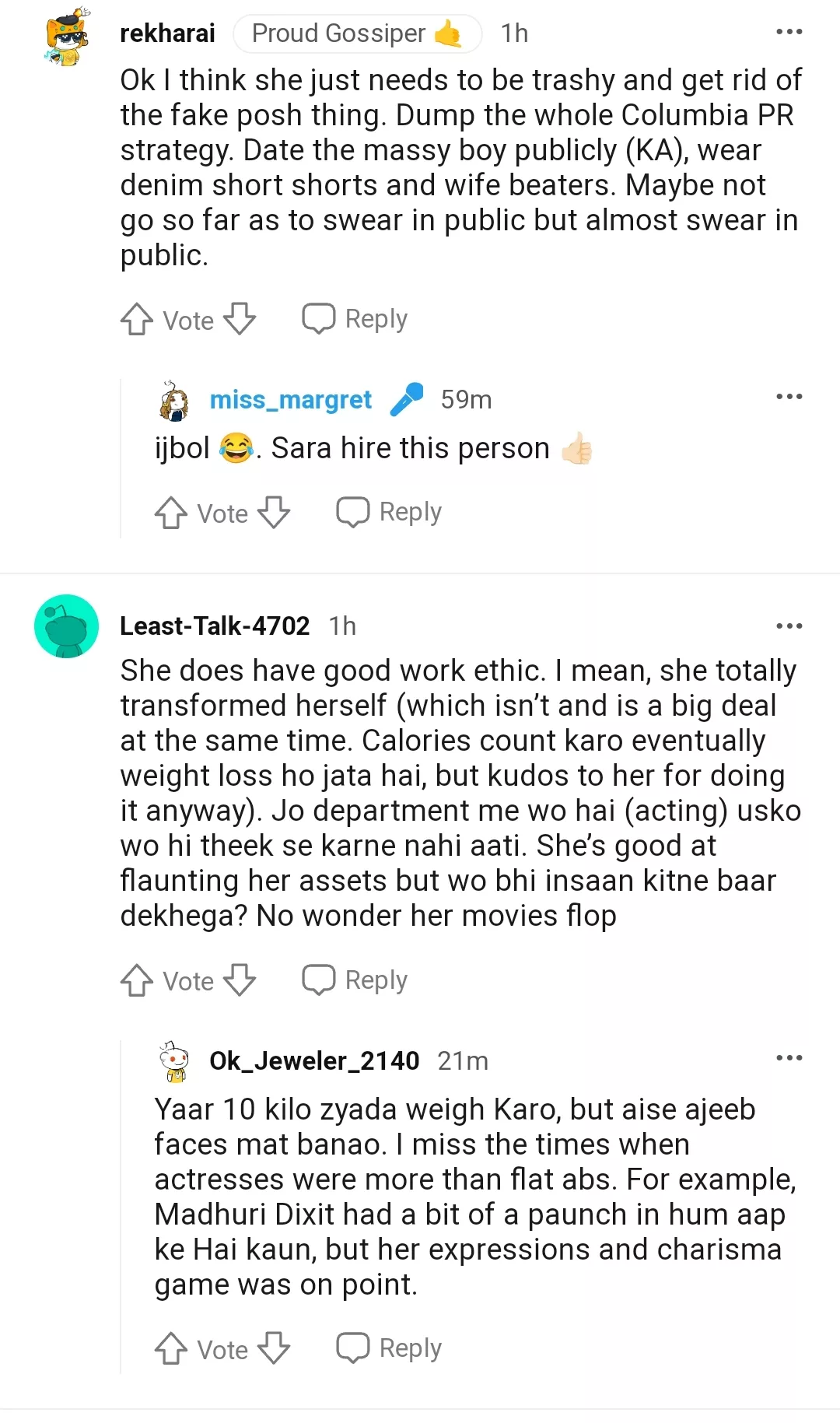Viewport: 840px width, 1423px height.
Task: Click the microphone badge next to miss_margret
Action: [408, 398]
